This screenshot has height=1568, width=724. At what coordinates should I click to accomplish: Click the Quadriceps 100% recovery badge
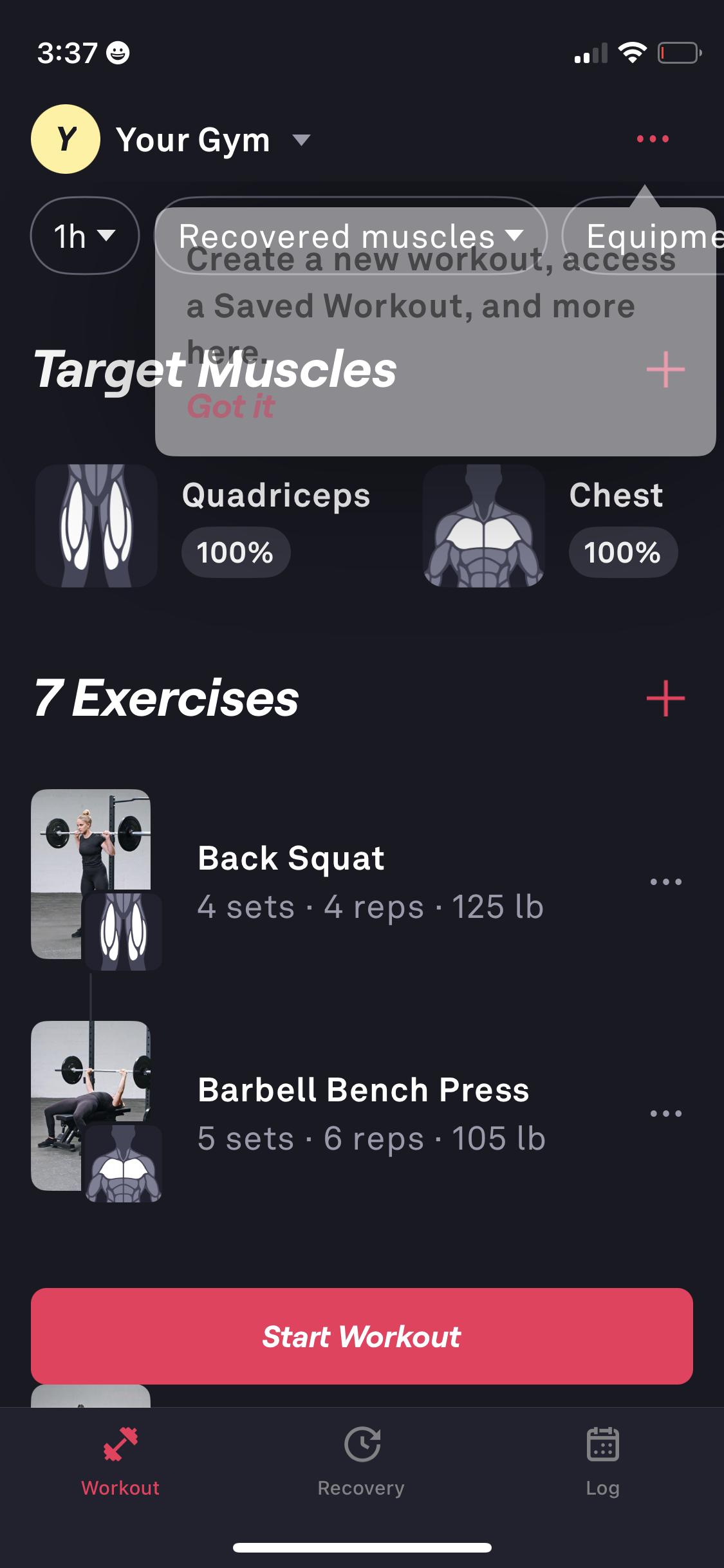point(234,552)
